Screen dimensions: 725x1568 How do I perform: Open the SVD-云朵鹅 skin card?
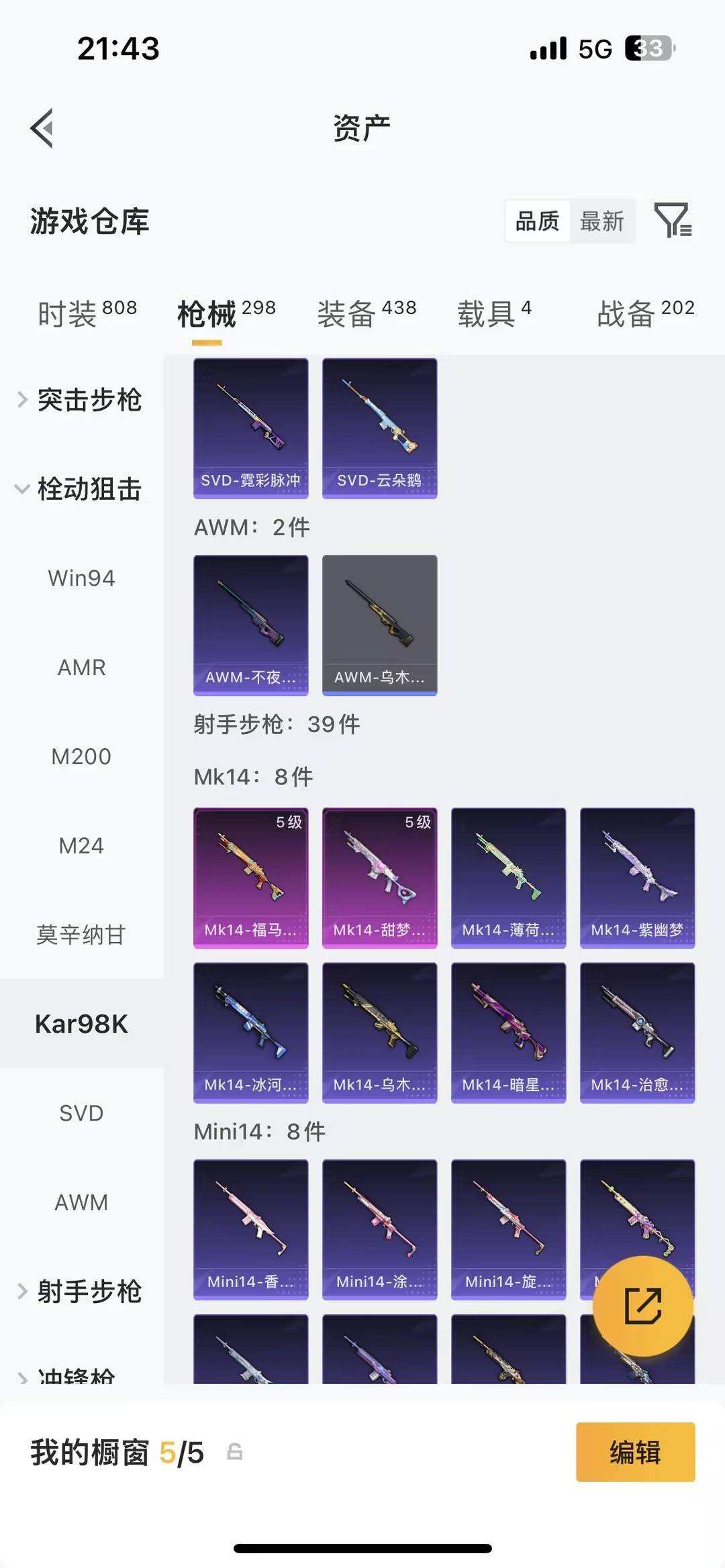379,427
